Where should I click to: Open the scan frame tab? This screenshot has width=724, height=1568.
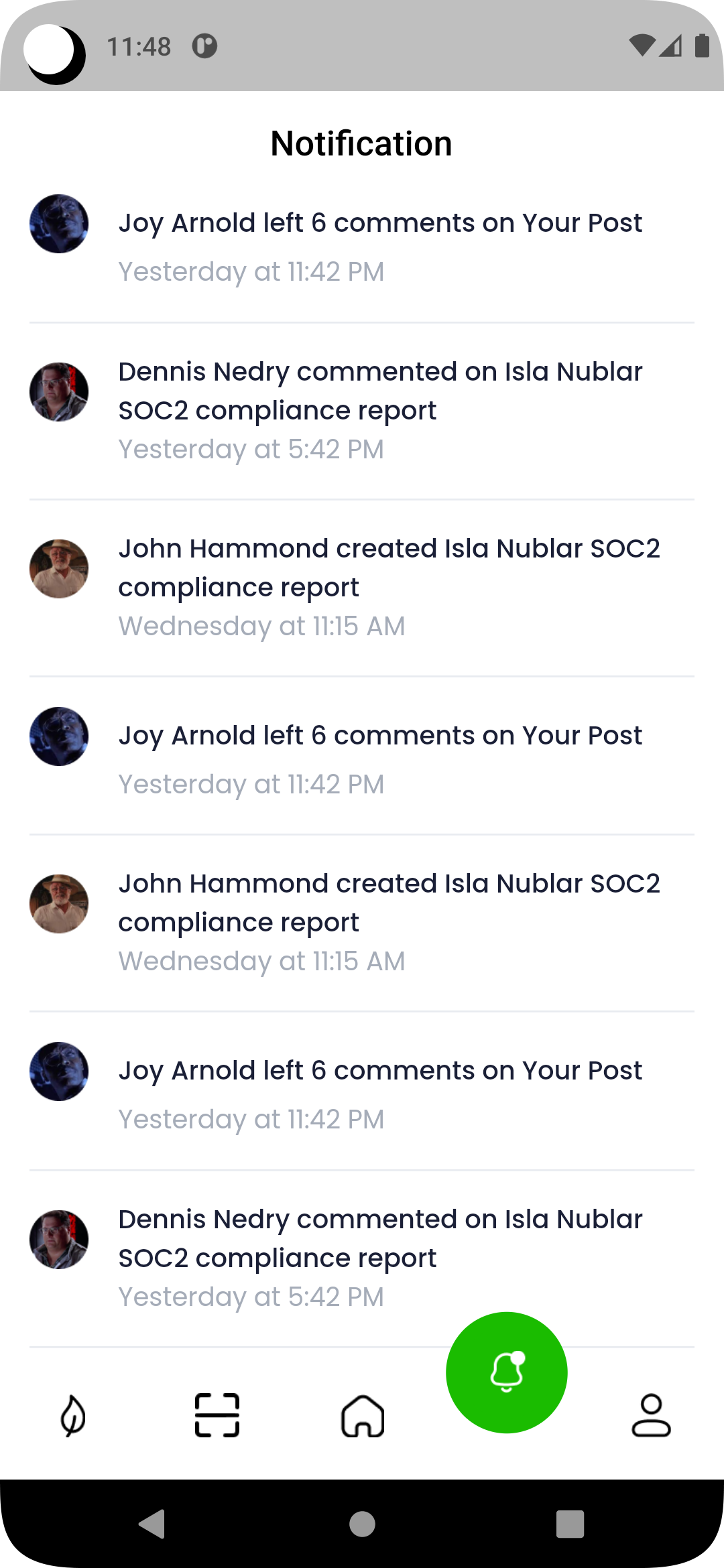click(217, 1415)
